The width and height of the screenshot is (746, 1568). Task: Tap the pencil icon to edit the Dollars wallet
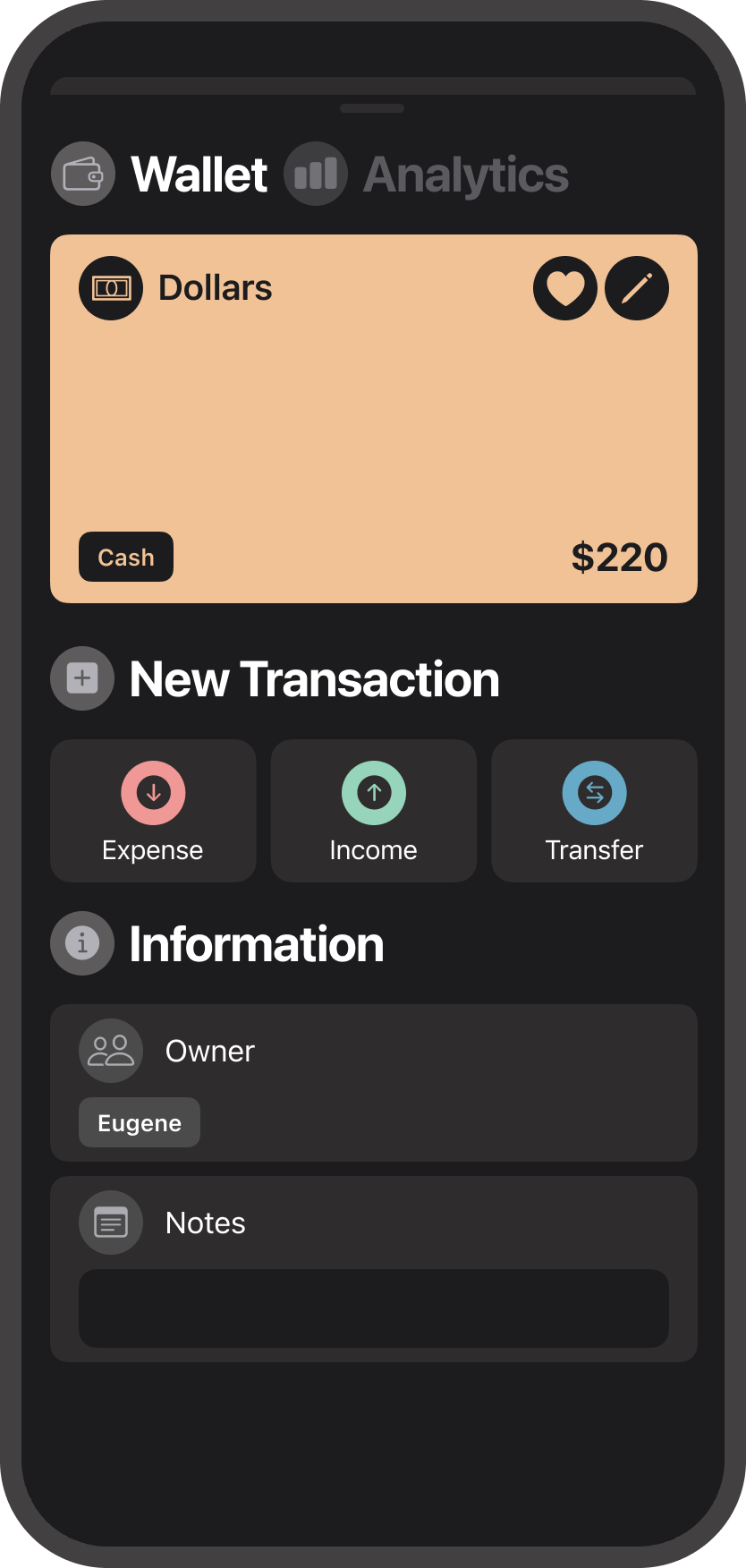(636, 287)
